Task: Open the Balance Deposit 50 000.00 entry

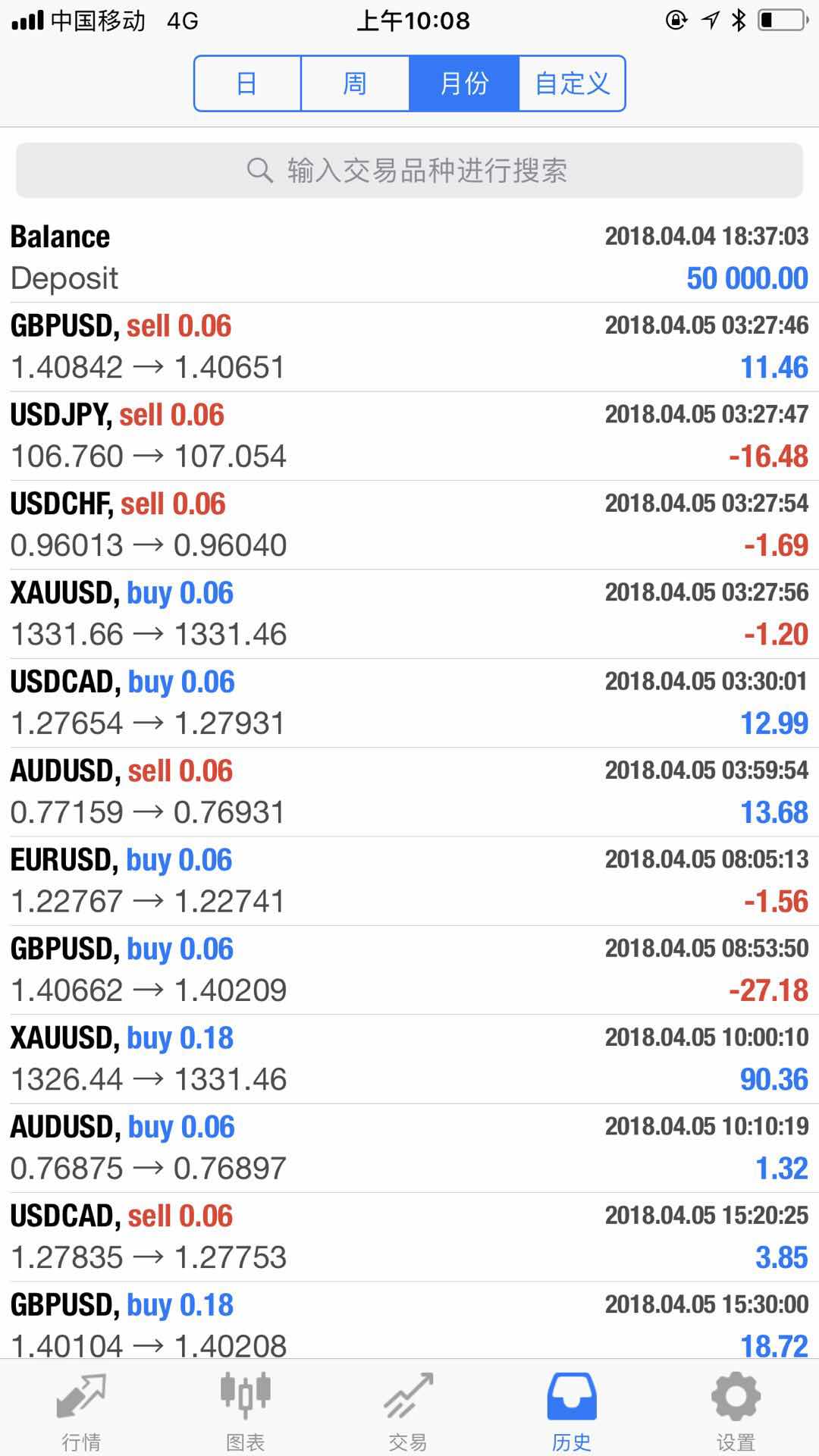Action: click(x=409, y=258)
